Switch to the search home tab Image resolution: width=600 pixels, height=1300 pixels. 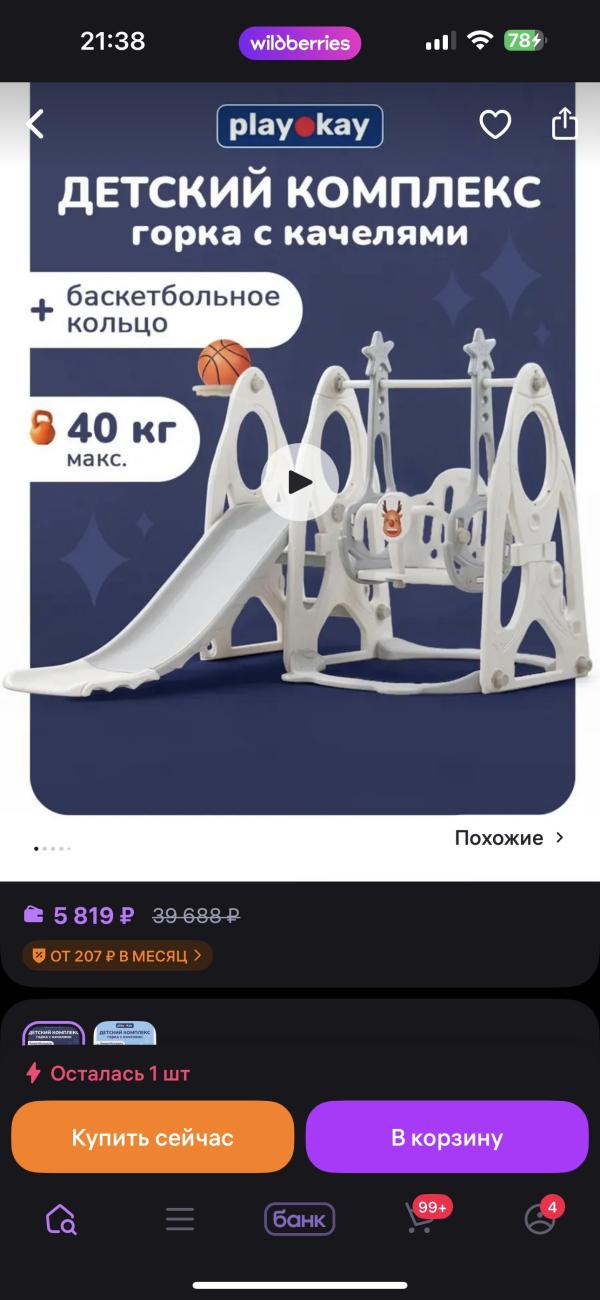pos(60,1219)
